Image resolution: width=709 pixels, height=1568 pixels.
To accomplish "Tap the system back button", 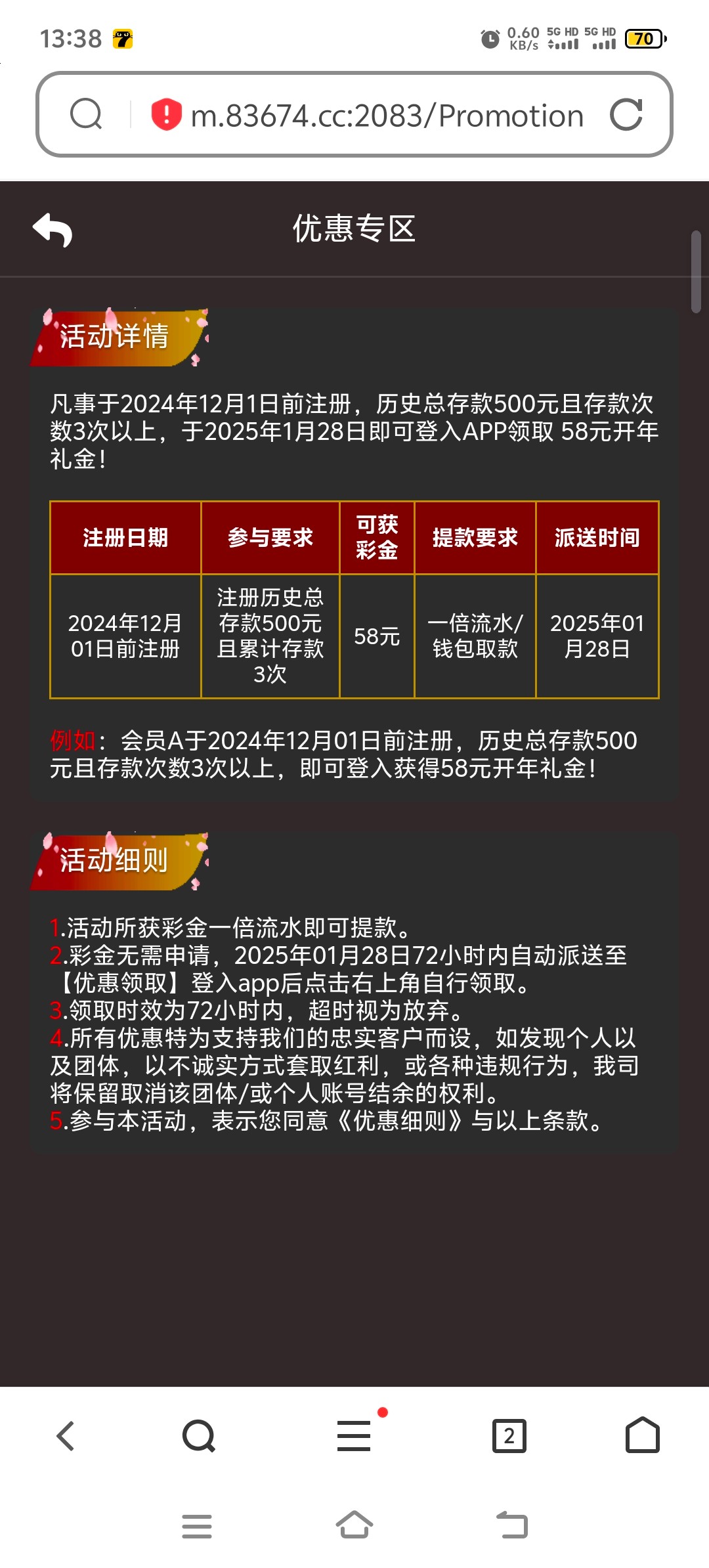I will 512,1525.
